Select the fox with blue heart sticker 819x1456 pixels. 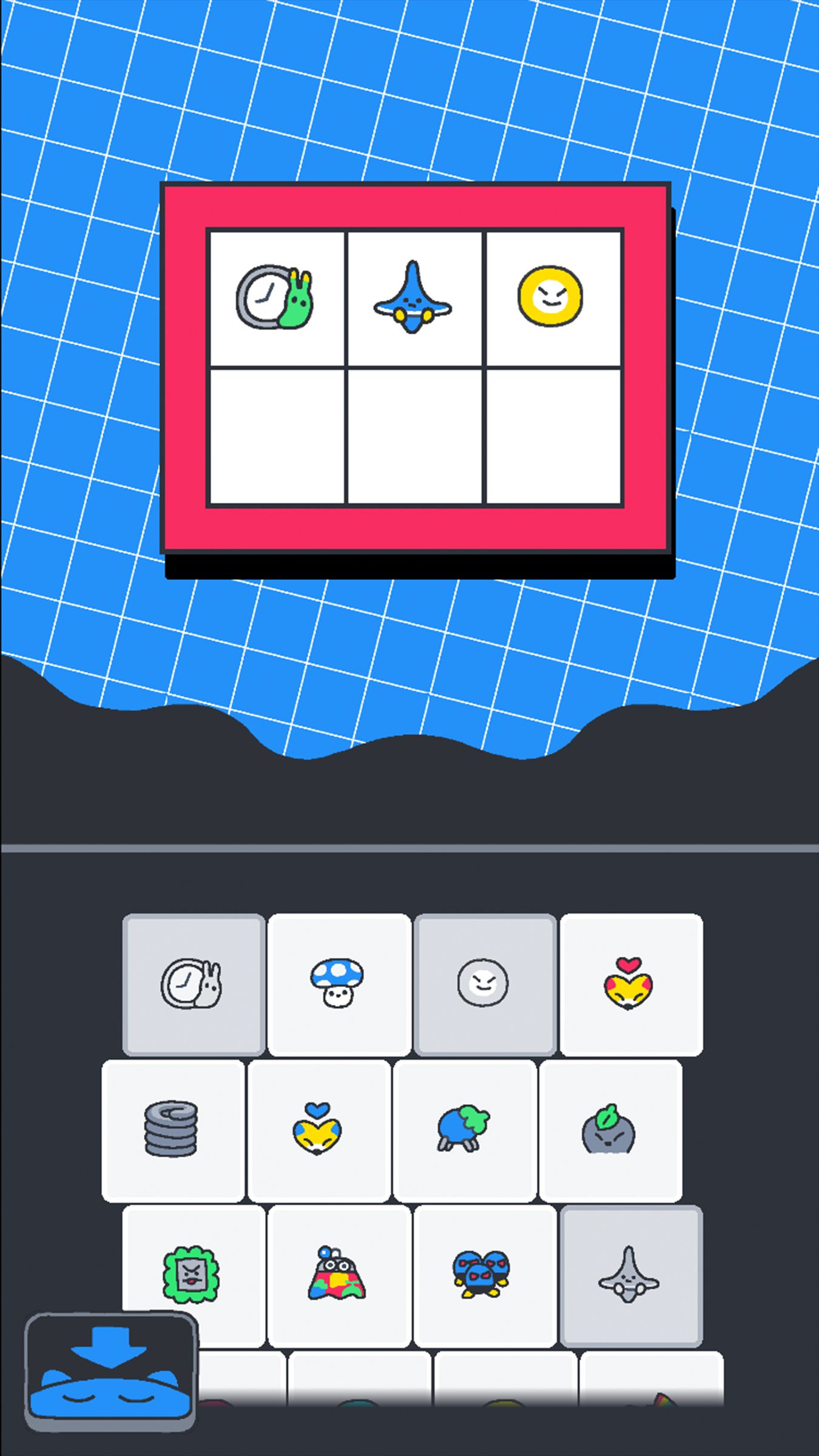317,1130
